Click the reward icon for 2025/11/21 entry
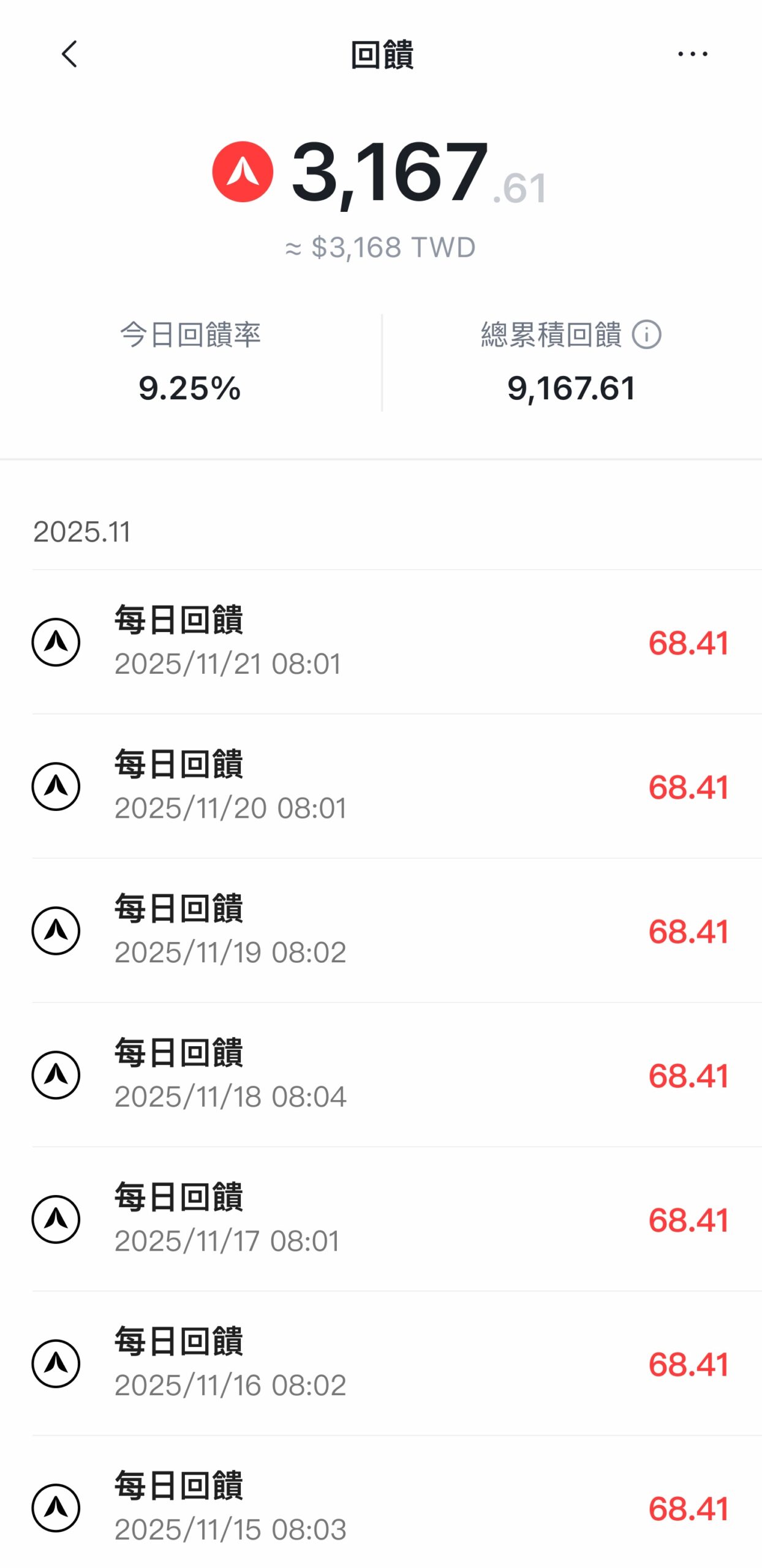 click(x=56, y=641)
